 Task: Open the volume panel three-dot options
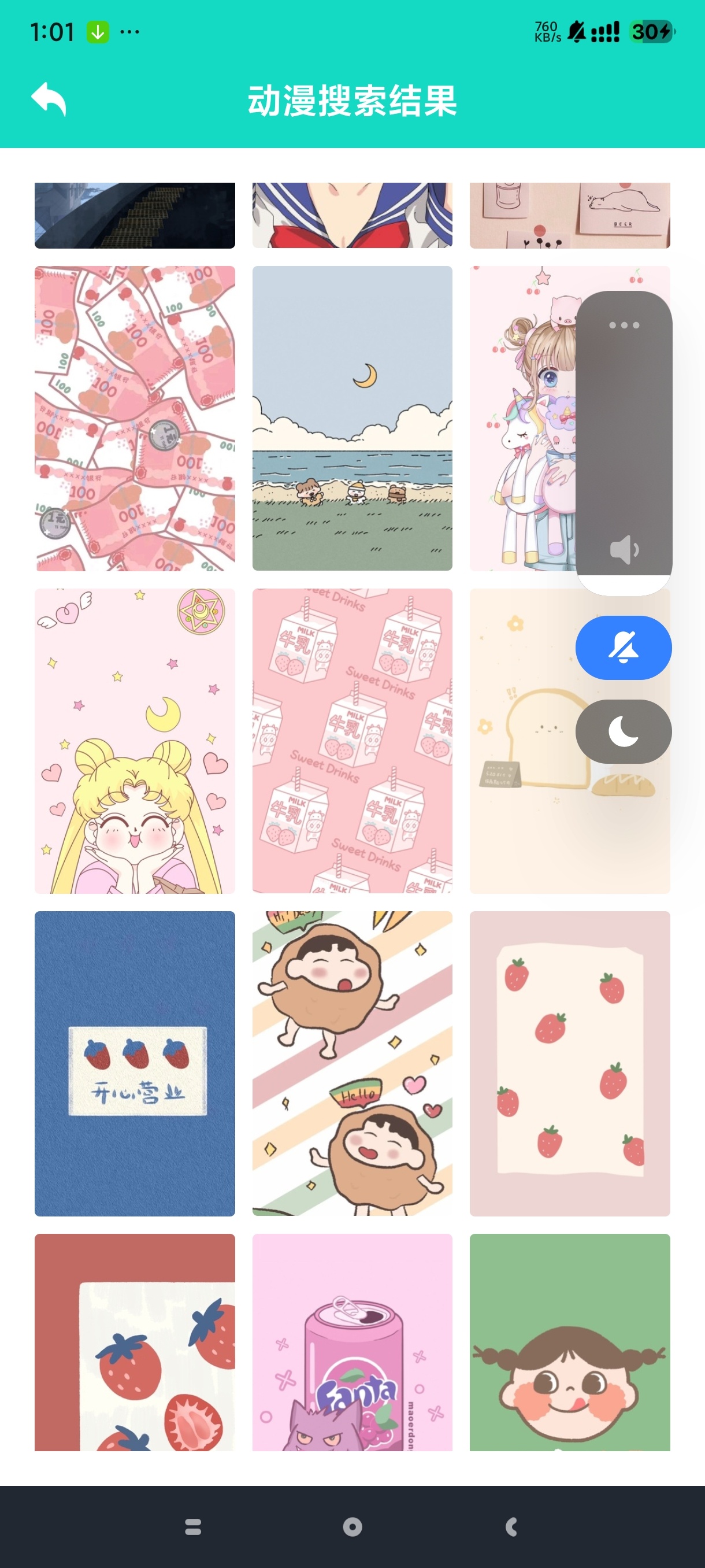[x=624, y=325]
